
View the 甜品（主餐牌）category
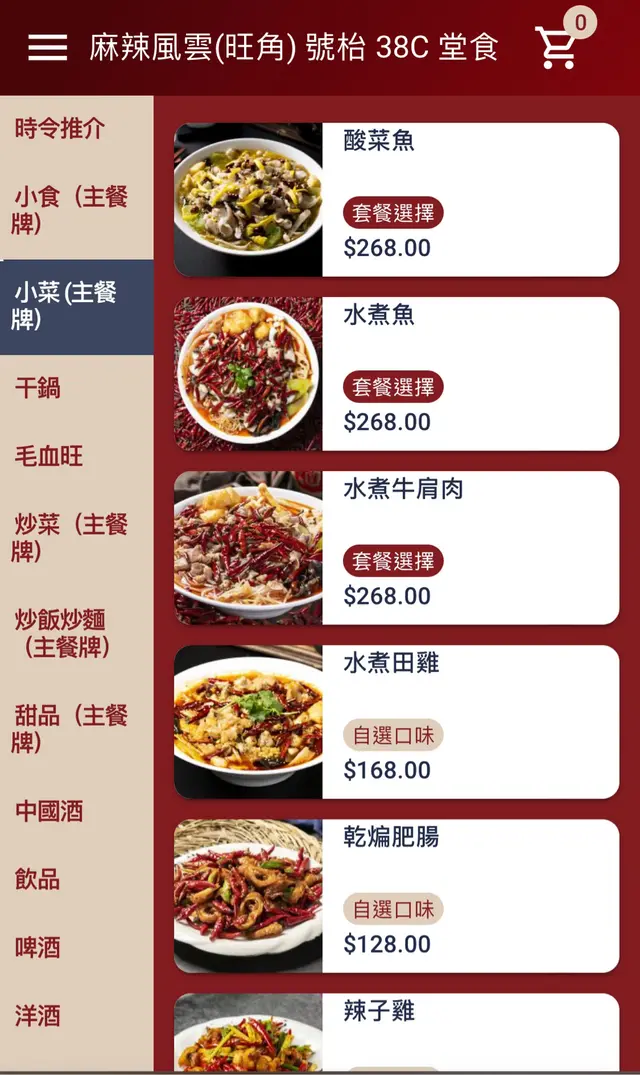pos(70,728)
